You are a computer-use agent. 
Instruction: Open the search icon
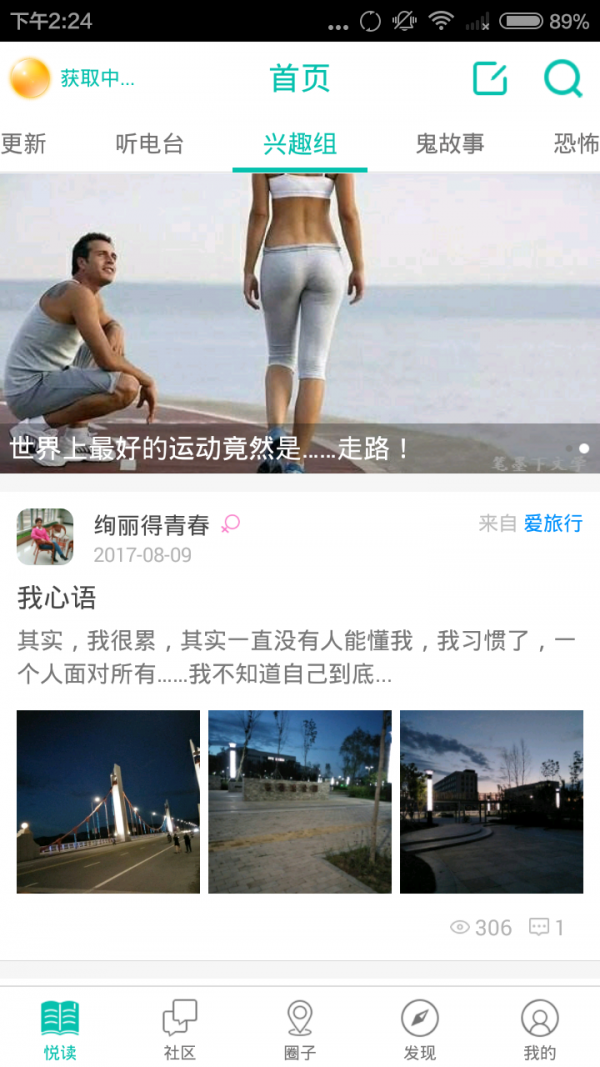coord(563,78)
